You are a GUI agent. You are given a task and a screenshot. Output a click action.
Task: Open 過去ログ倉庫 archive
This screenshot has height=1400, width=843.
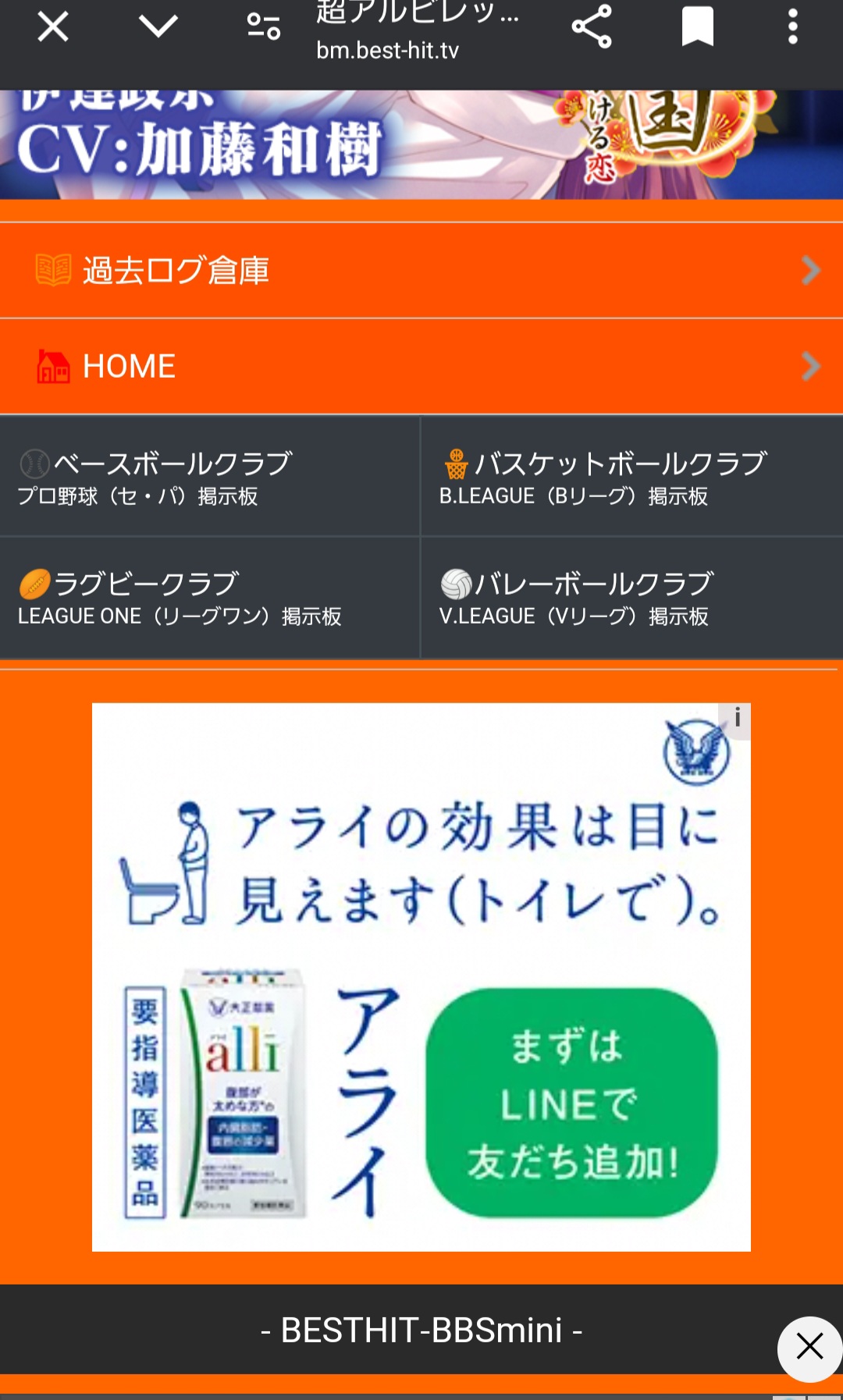pos(421,271)
